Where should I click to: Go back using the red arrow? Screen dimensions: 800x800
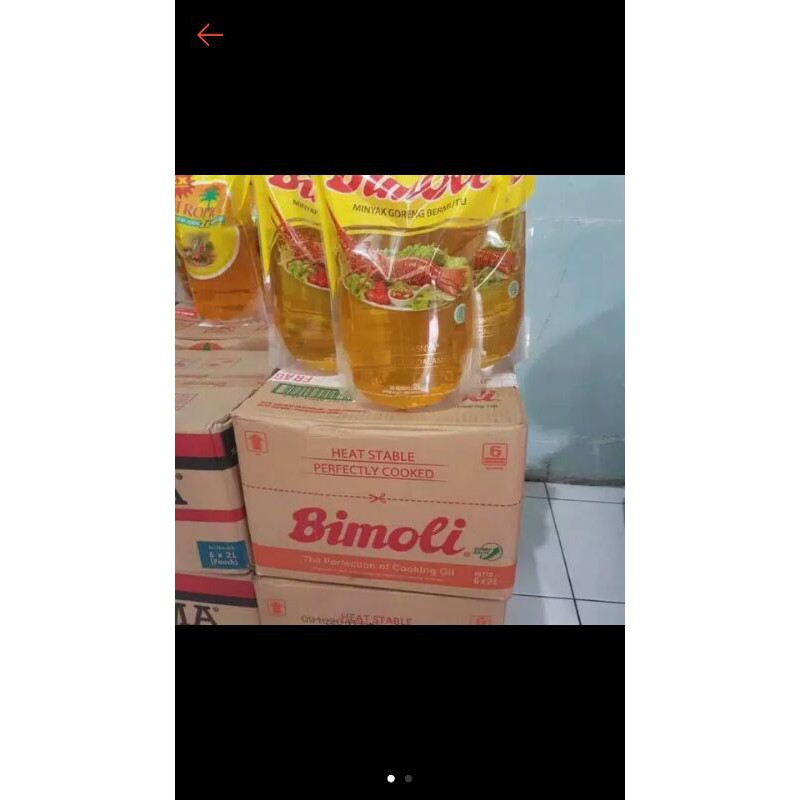[210, 35]
